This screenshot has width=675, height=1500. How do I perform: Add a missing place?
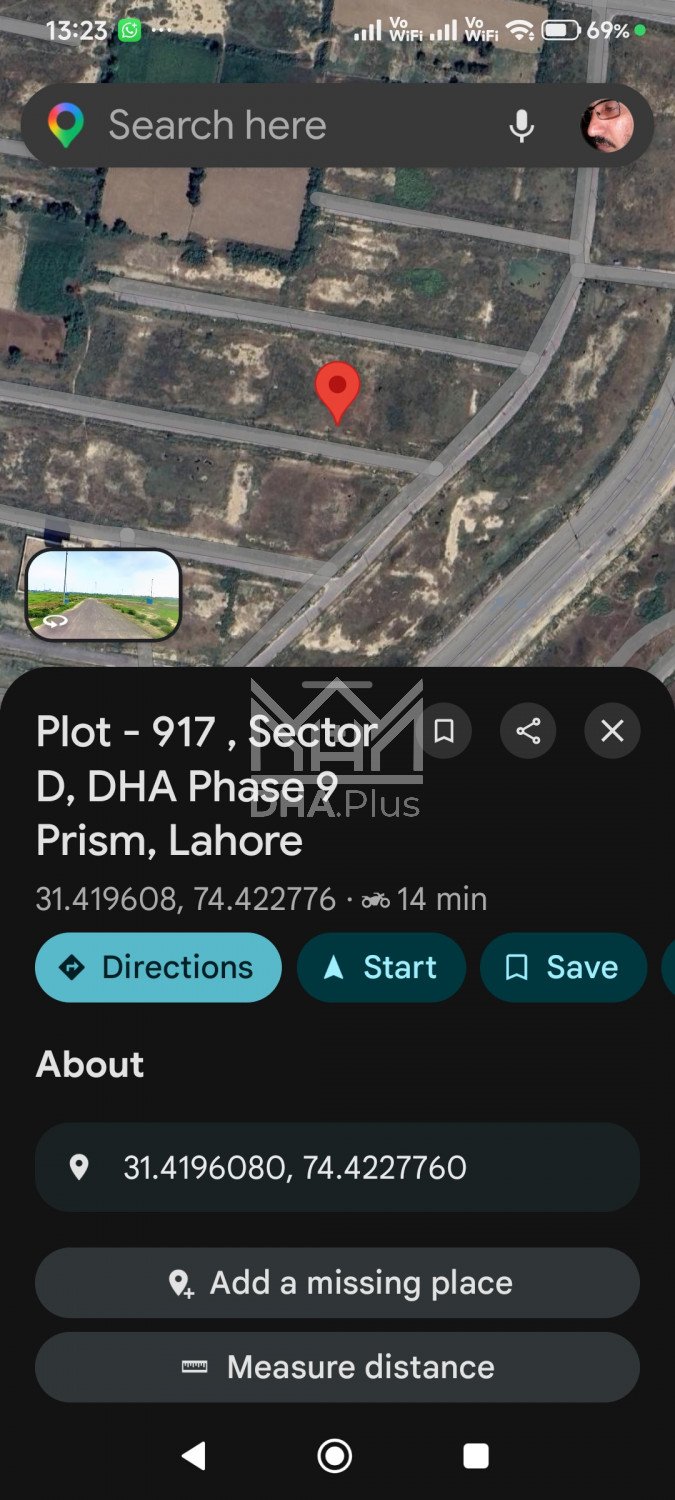point(337,1282)
